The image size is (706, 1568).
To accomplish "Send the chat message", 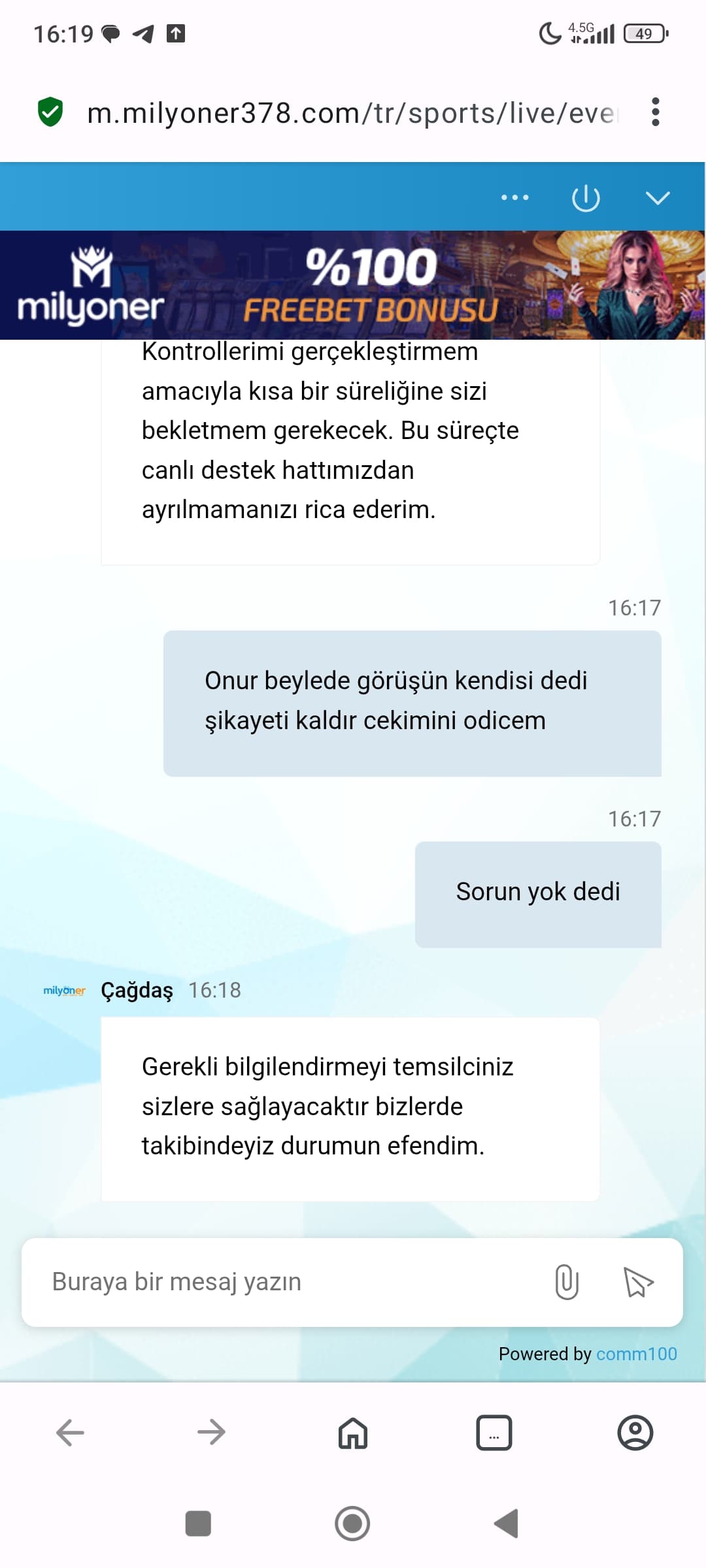I will [x=638, y=1282].
